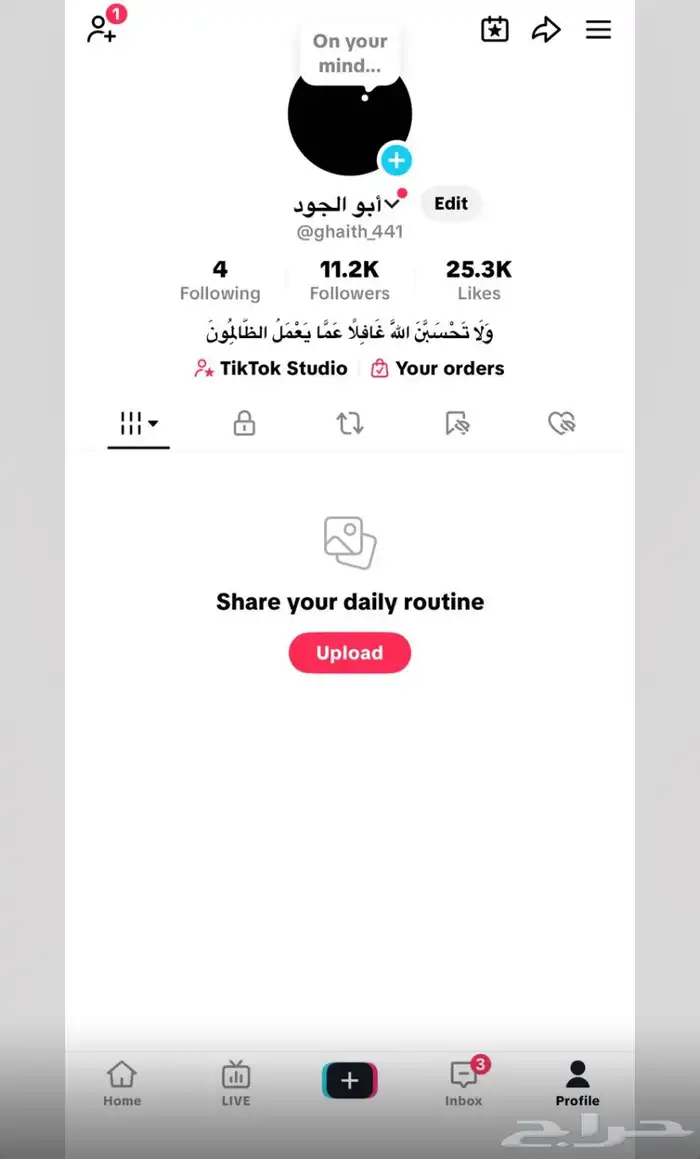Open the add friends icon

(x=103, y=28)
